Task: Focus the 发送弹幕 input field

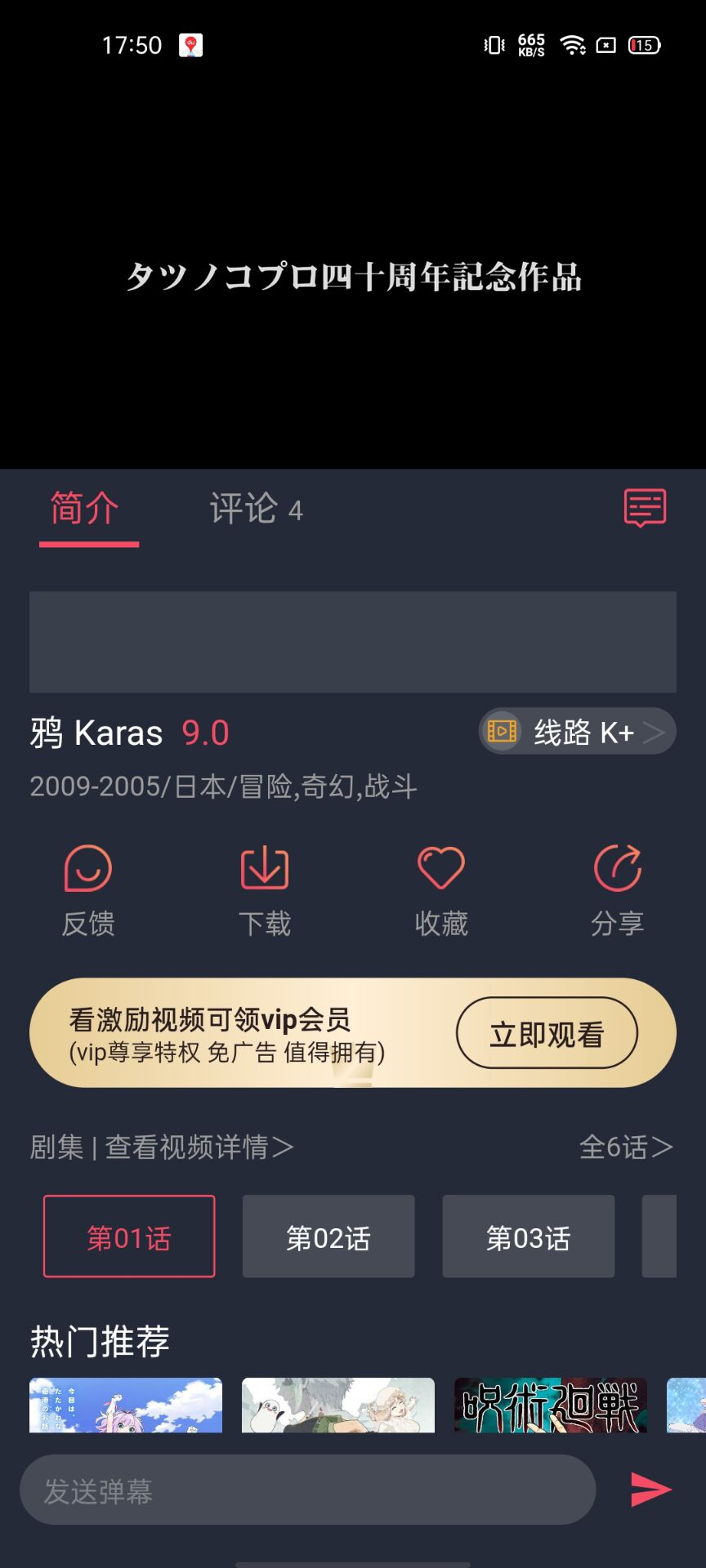Action: click(307, 1490)
